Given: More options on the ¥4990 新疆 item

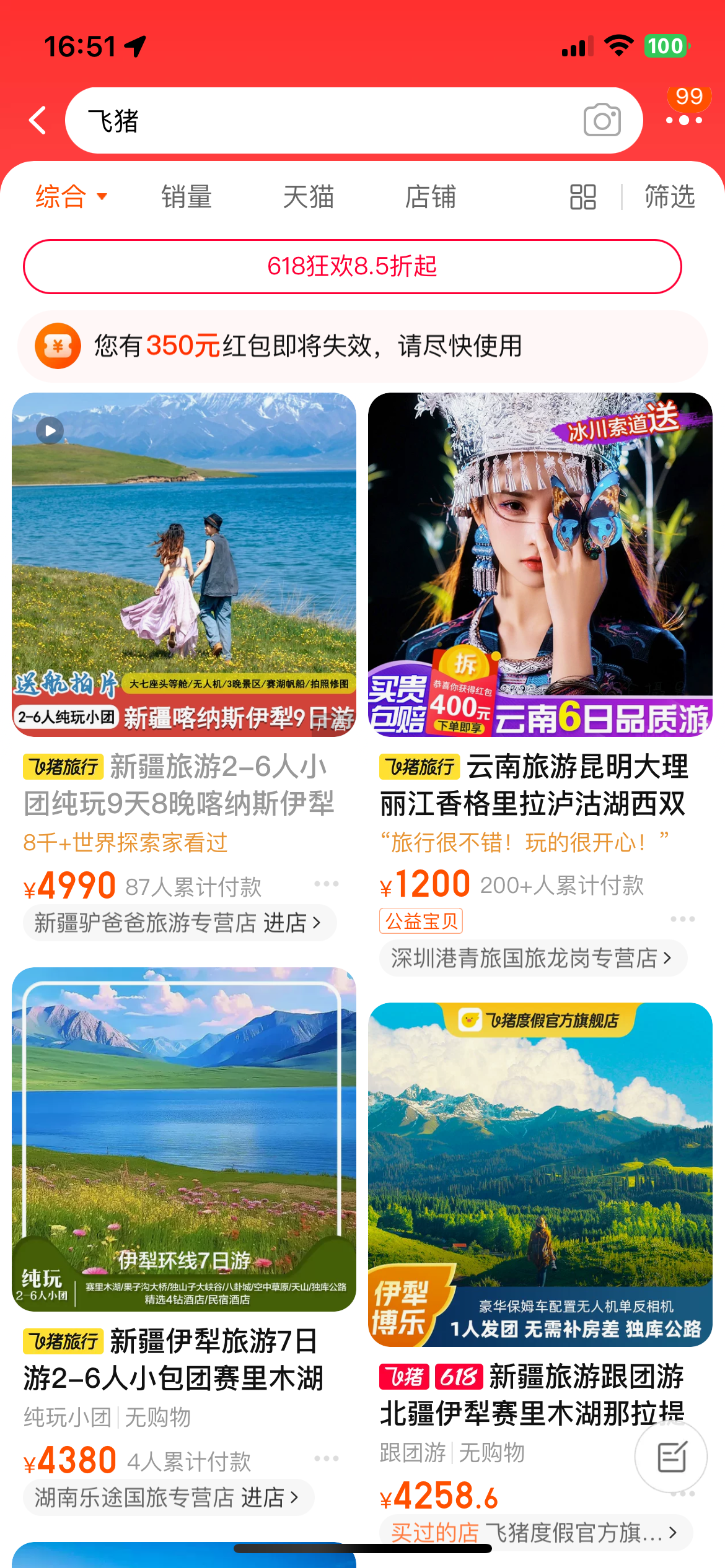Looking at the screenshot, I should point(326,884).
